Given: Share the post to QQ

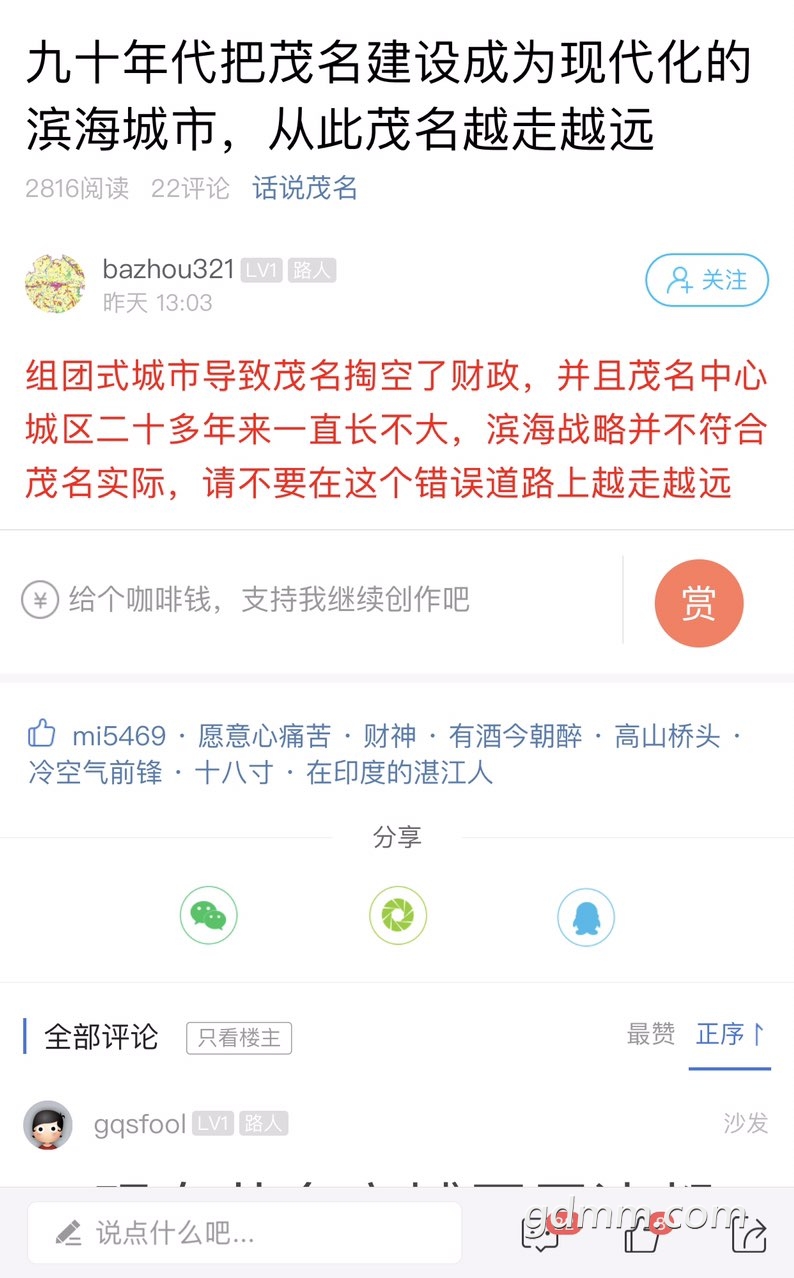Looking at the screenshot, I should pos(585,916).
